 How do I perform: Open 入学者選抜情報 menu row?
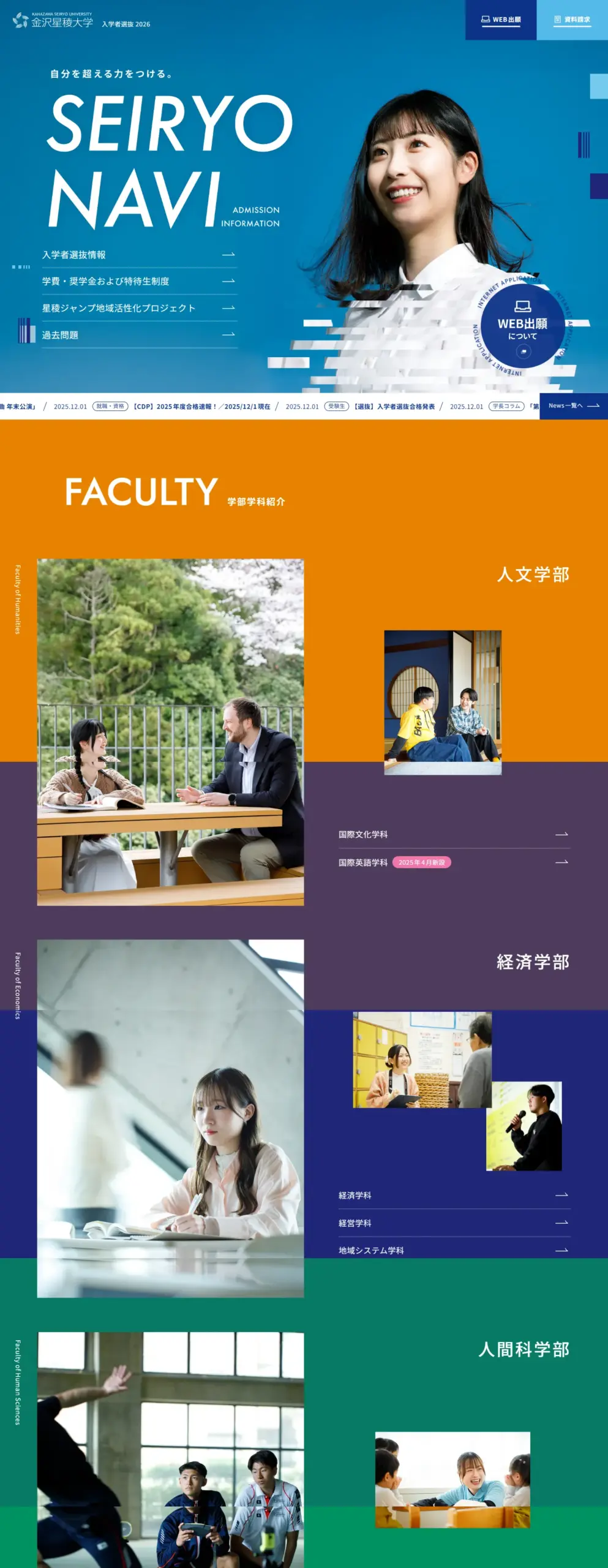(x=139, y=255)
